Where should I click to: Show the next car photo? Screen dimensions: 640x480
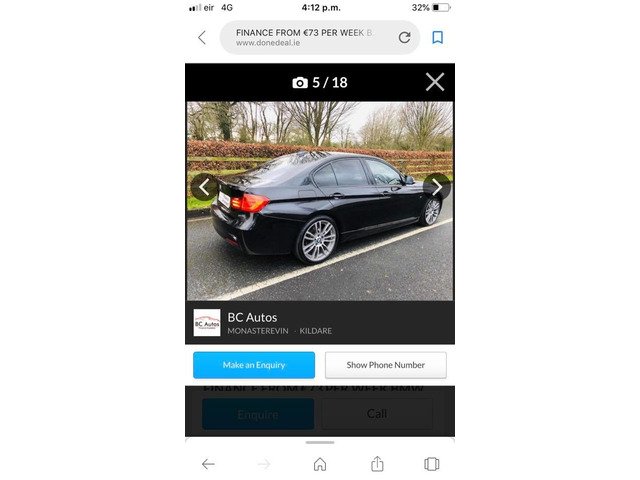[x=436, y=187]
